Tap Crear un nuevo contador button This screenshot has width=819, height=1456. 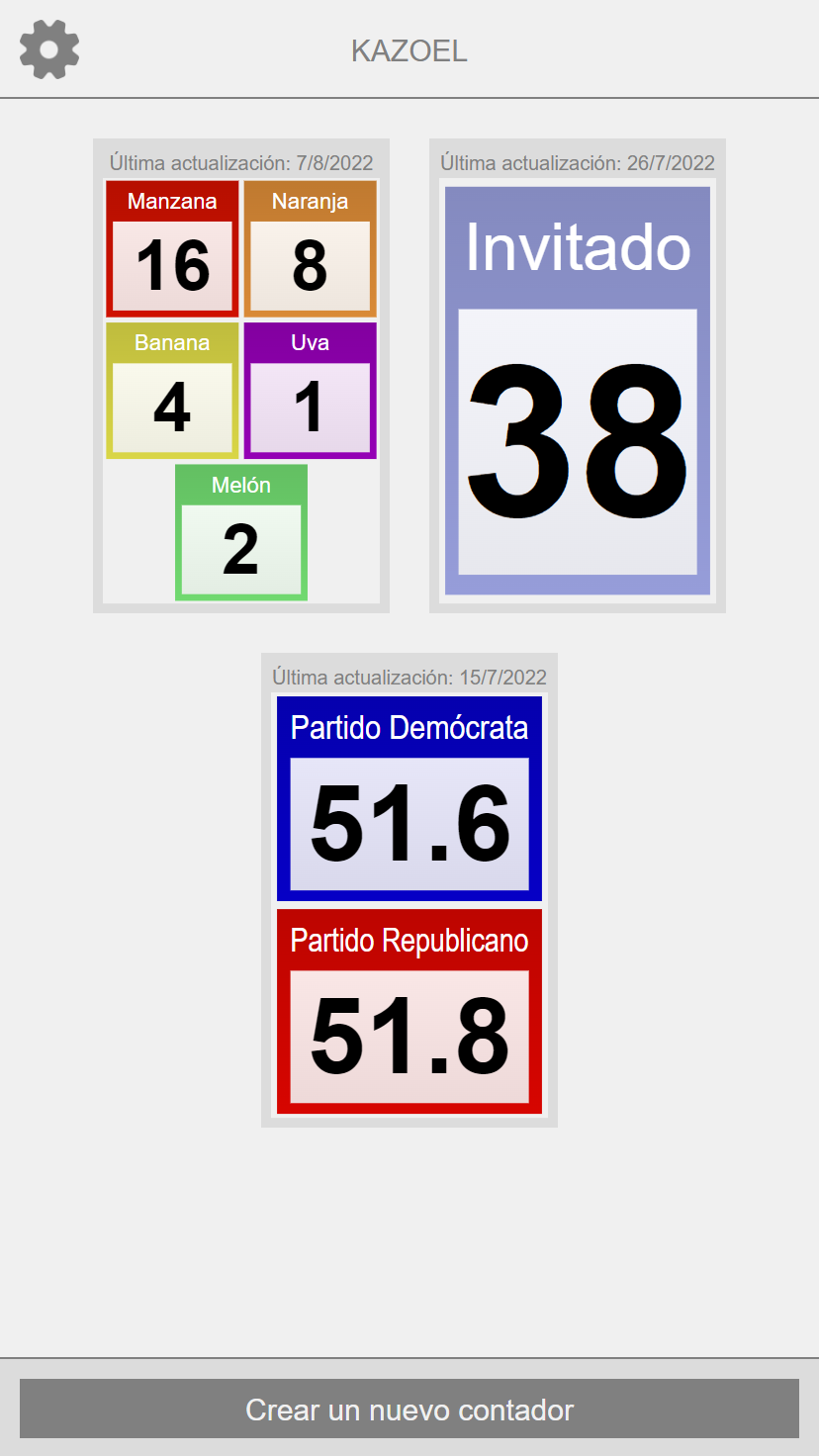(x=409, y=1409)
